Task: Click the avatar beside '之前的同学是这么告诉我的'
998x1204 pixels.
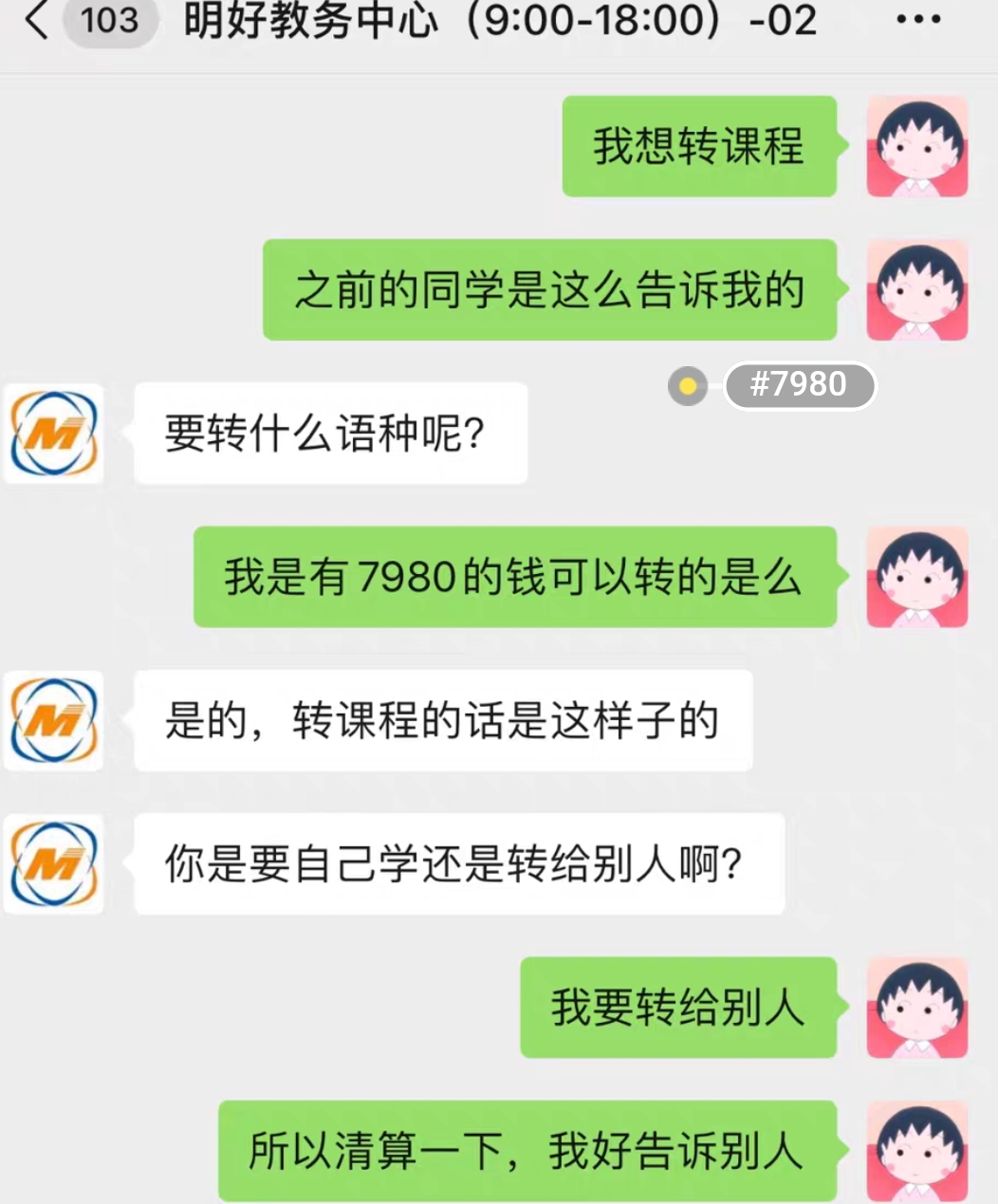Action: click(915, 289)
